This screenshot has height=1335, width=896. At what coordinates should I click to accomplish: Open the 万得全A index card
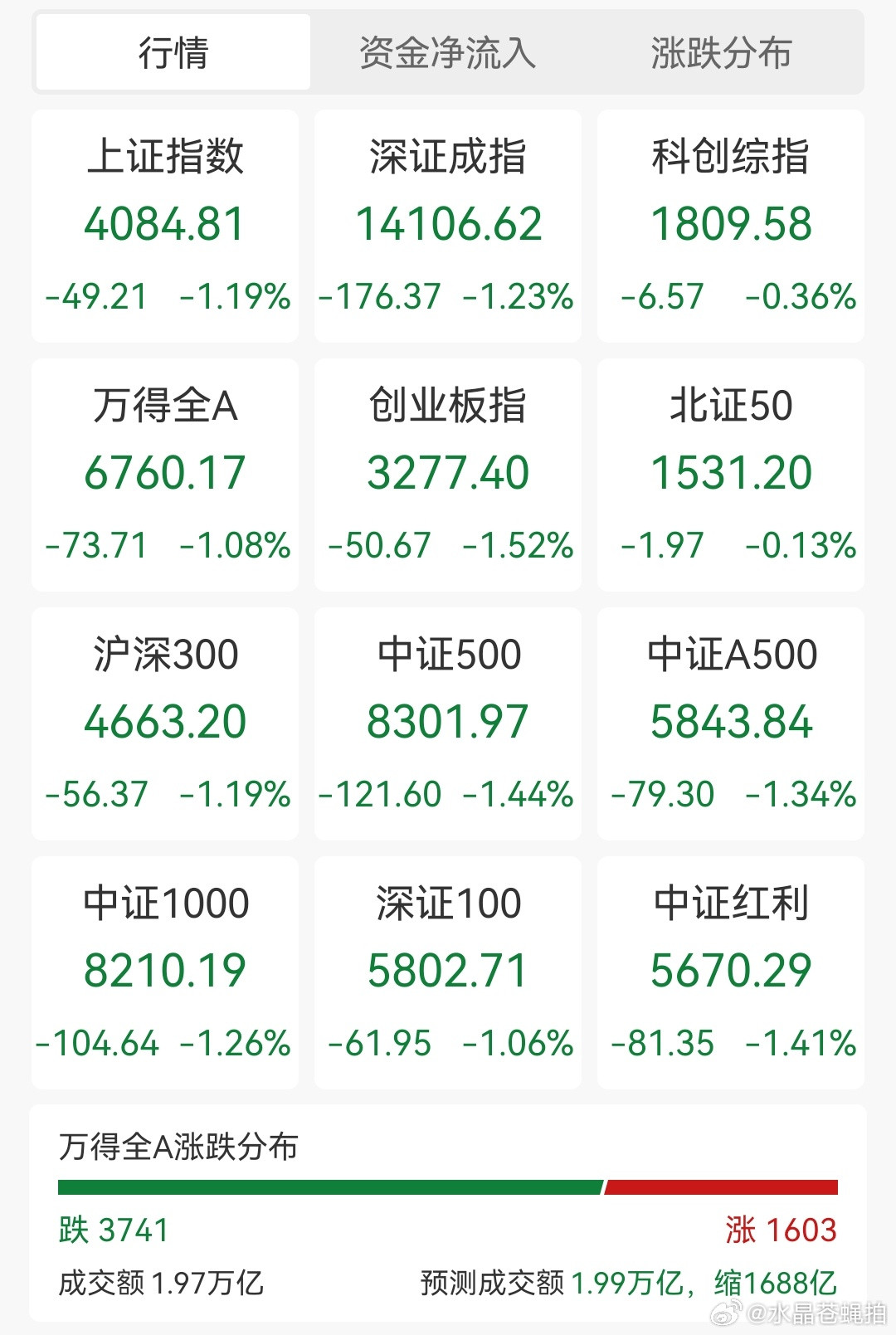coord(165,475)
